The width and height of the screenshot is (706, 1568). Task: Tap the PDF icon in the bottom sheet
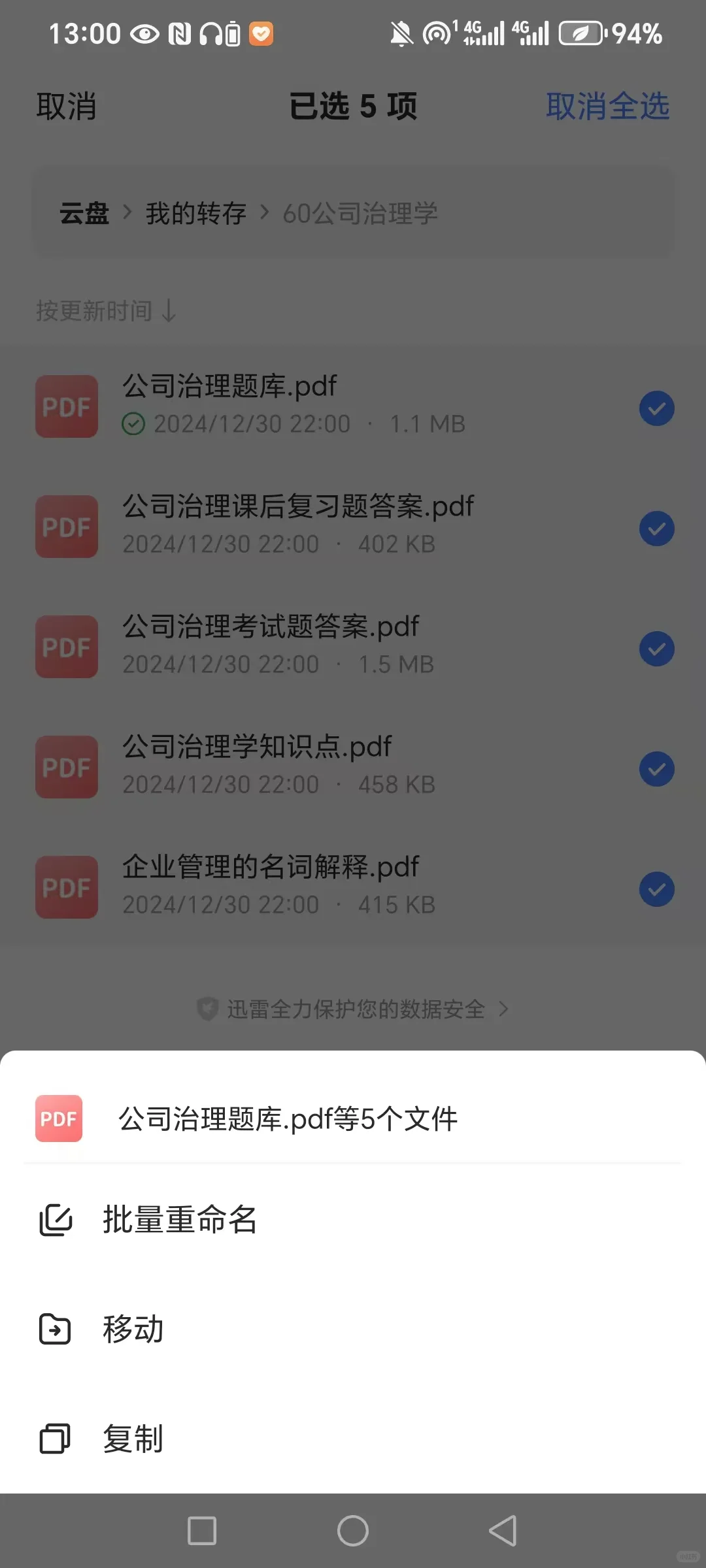point(58,1117)
